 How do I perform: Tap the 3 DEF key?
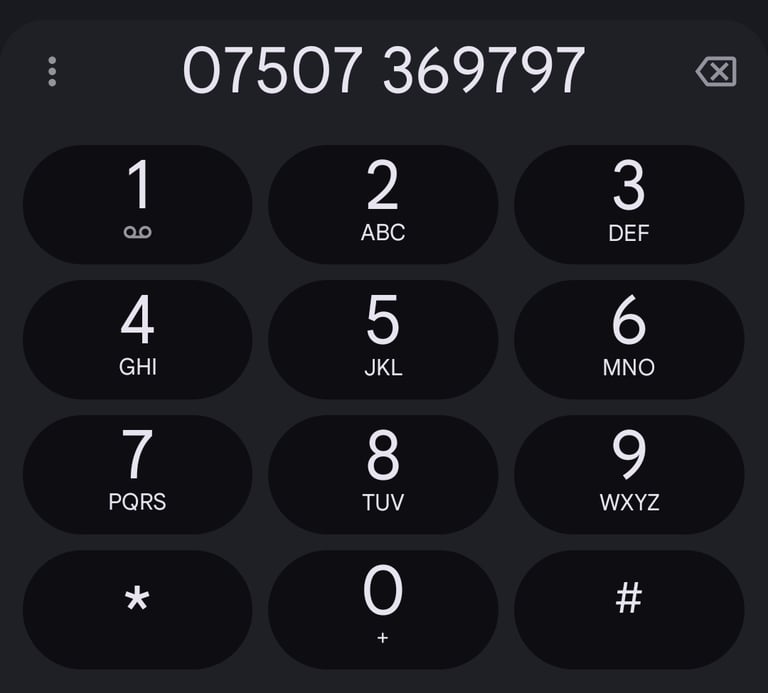click(629, 204)
